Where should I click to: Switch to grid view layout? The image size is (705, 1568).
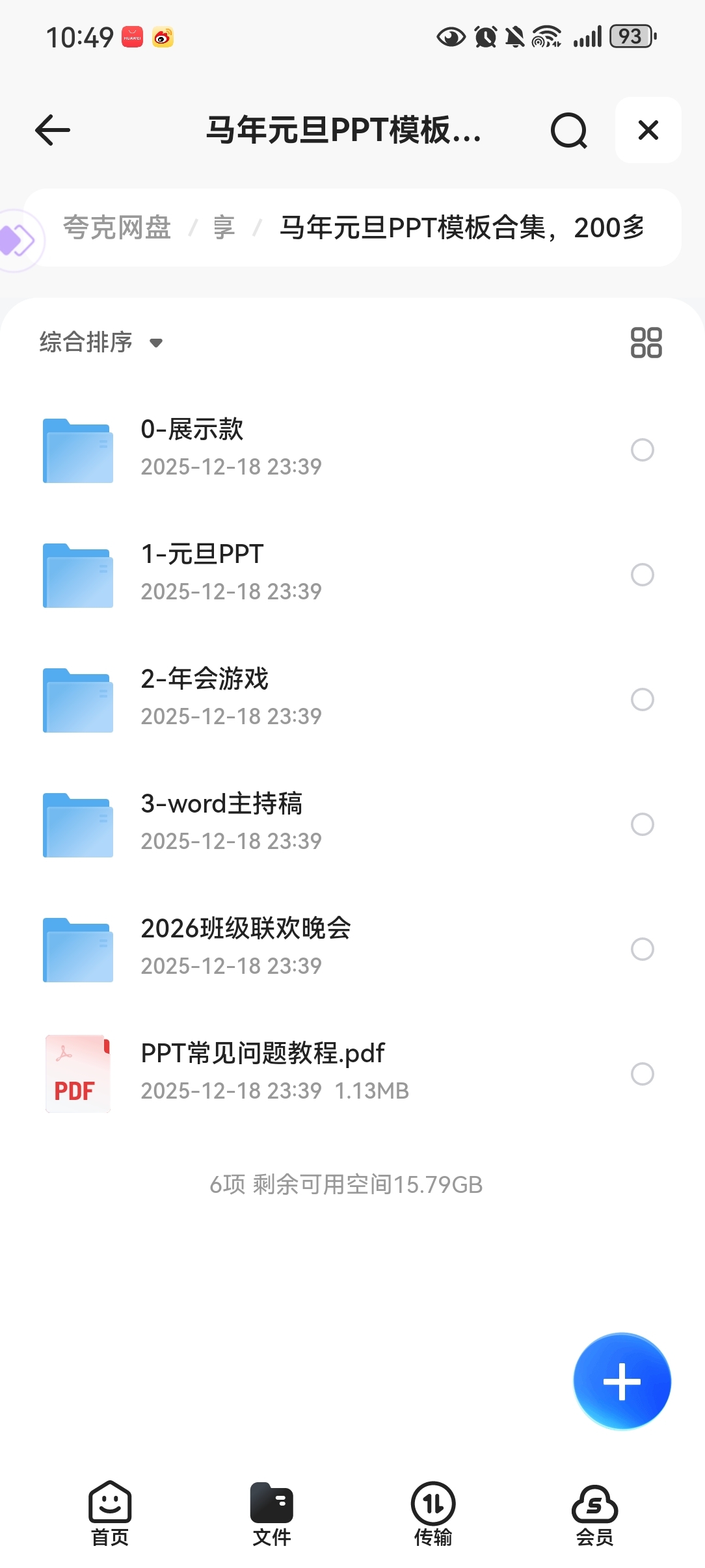646,342
